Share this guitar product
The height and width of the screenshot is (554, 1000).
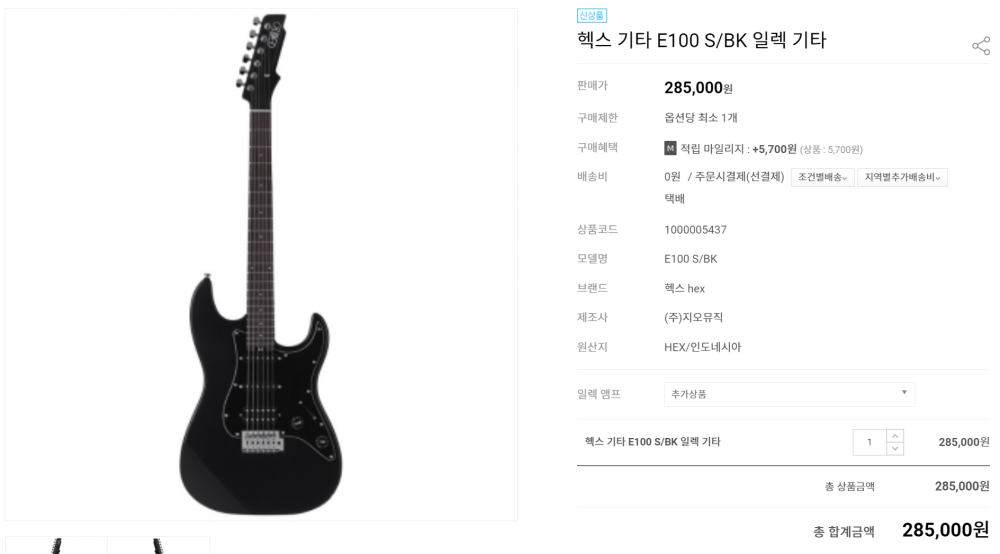pyautogui.click(x=980, y=46)
